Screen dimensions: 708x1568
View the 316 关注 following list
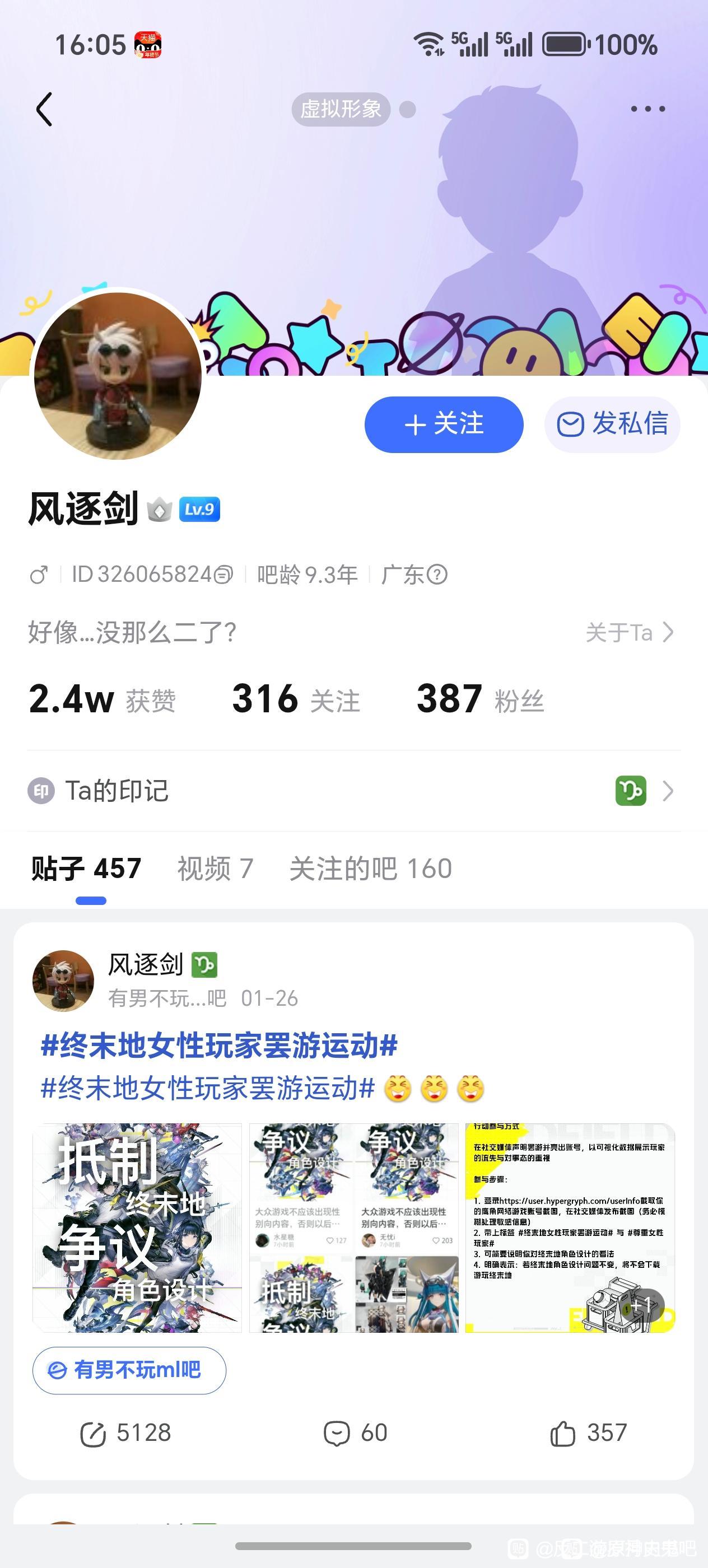[296, 699]
